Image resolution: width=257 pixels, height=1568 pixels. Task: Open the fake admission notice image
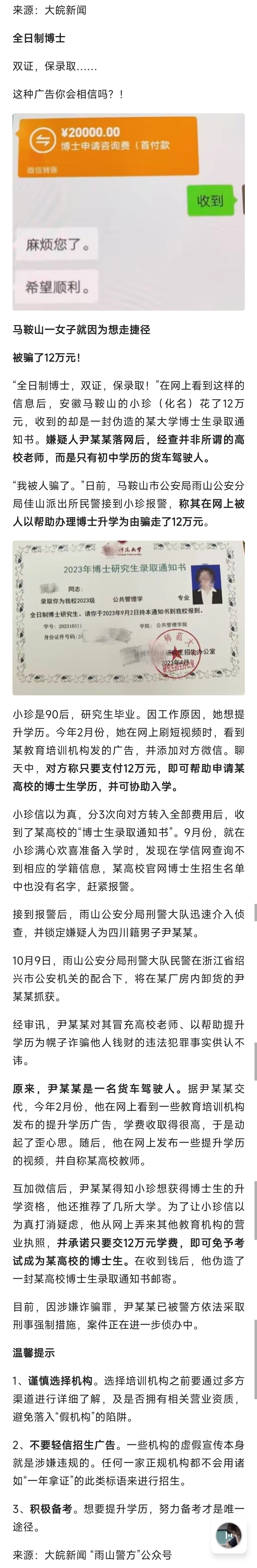click(x=128, y=617)
